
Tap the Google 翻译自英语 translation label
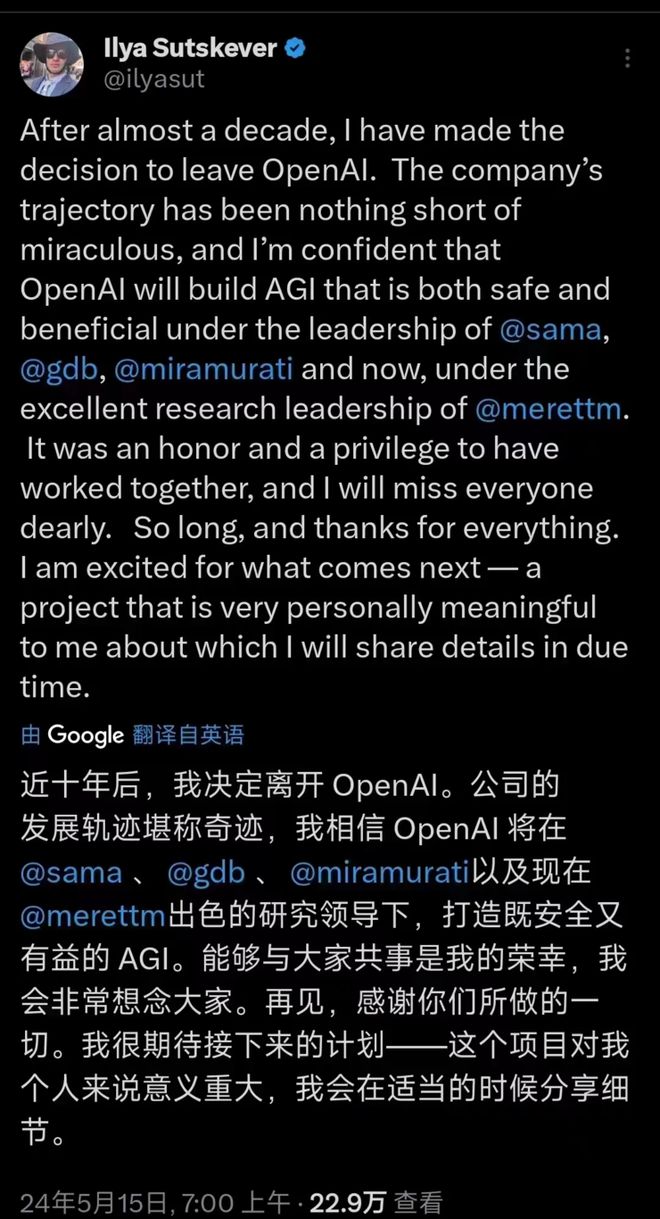click(132, 735)
